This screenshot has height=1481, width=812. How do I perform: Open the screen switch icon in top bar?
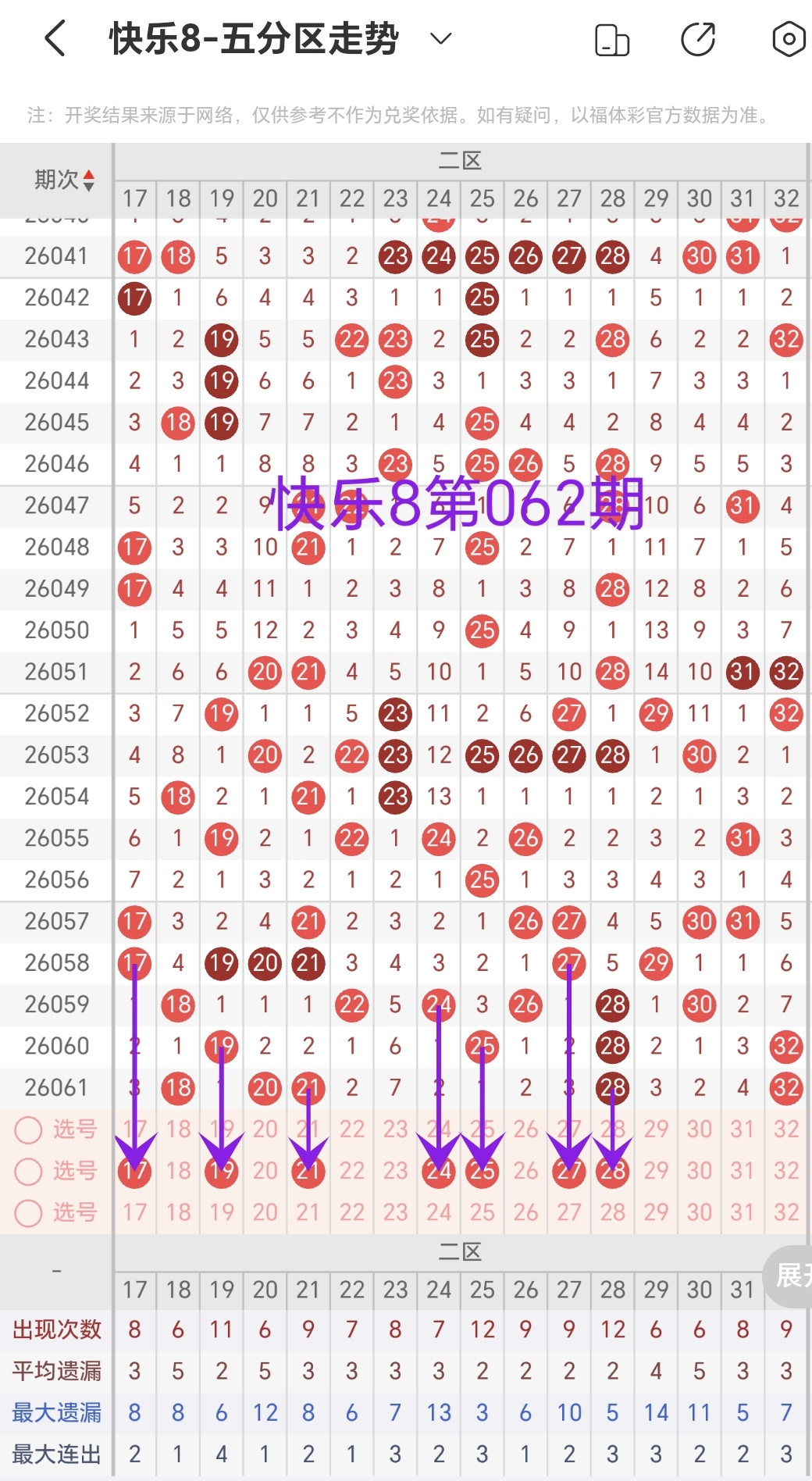tap(612, 37)
